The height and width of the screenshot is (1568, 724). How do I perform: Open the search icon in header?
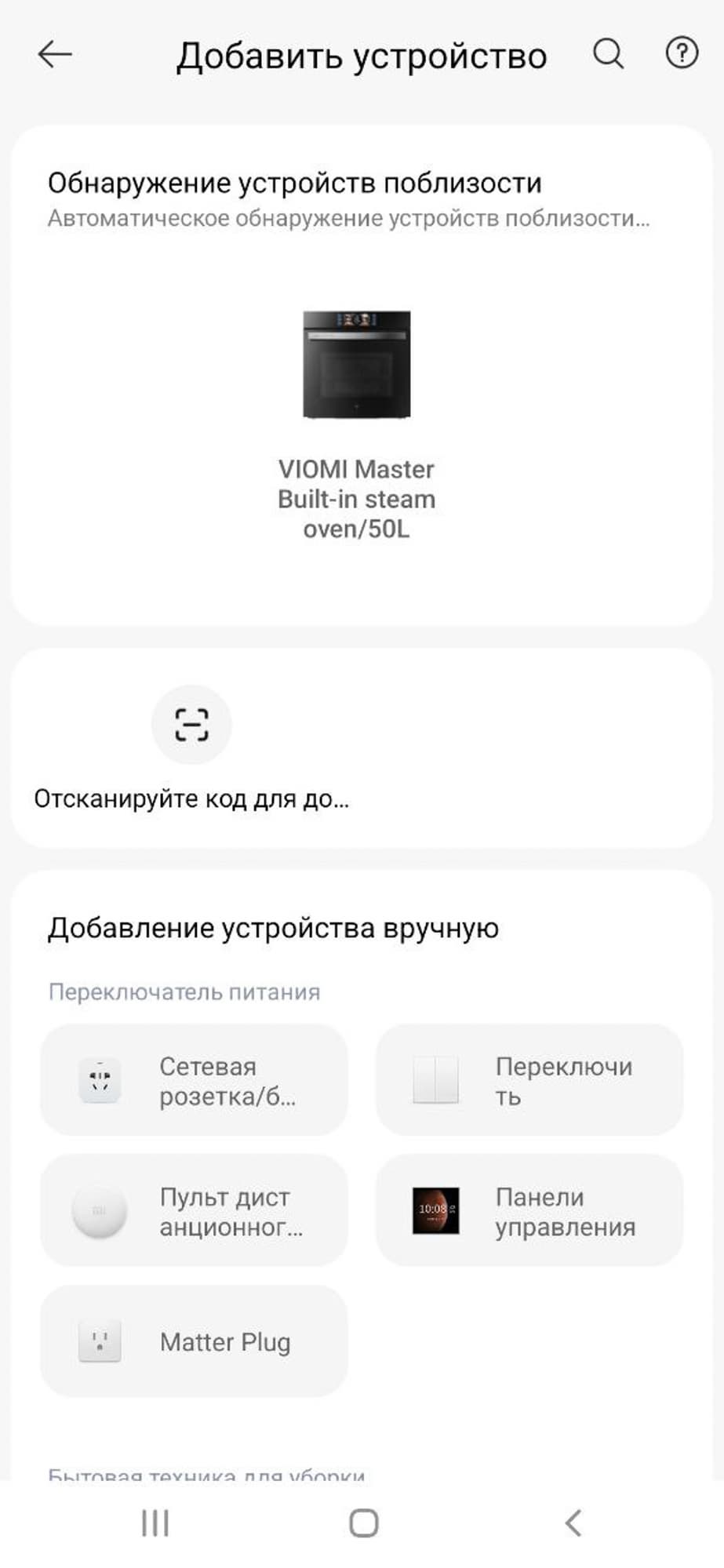(x=608, y=54)
